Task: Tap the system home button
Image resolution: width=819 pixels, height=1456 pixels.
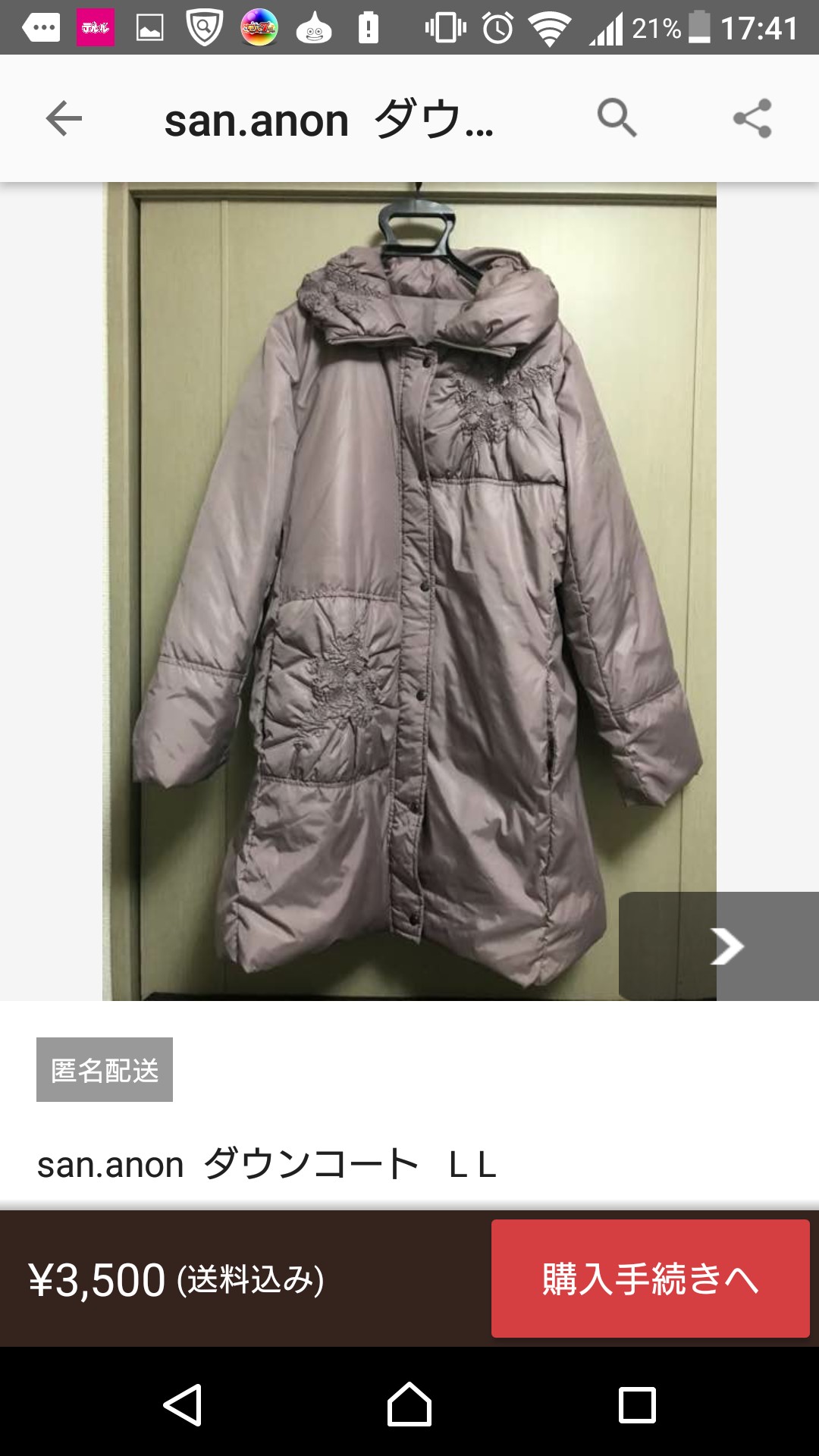Action: pyautogui.click(x=409, y=1405)
